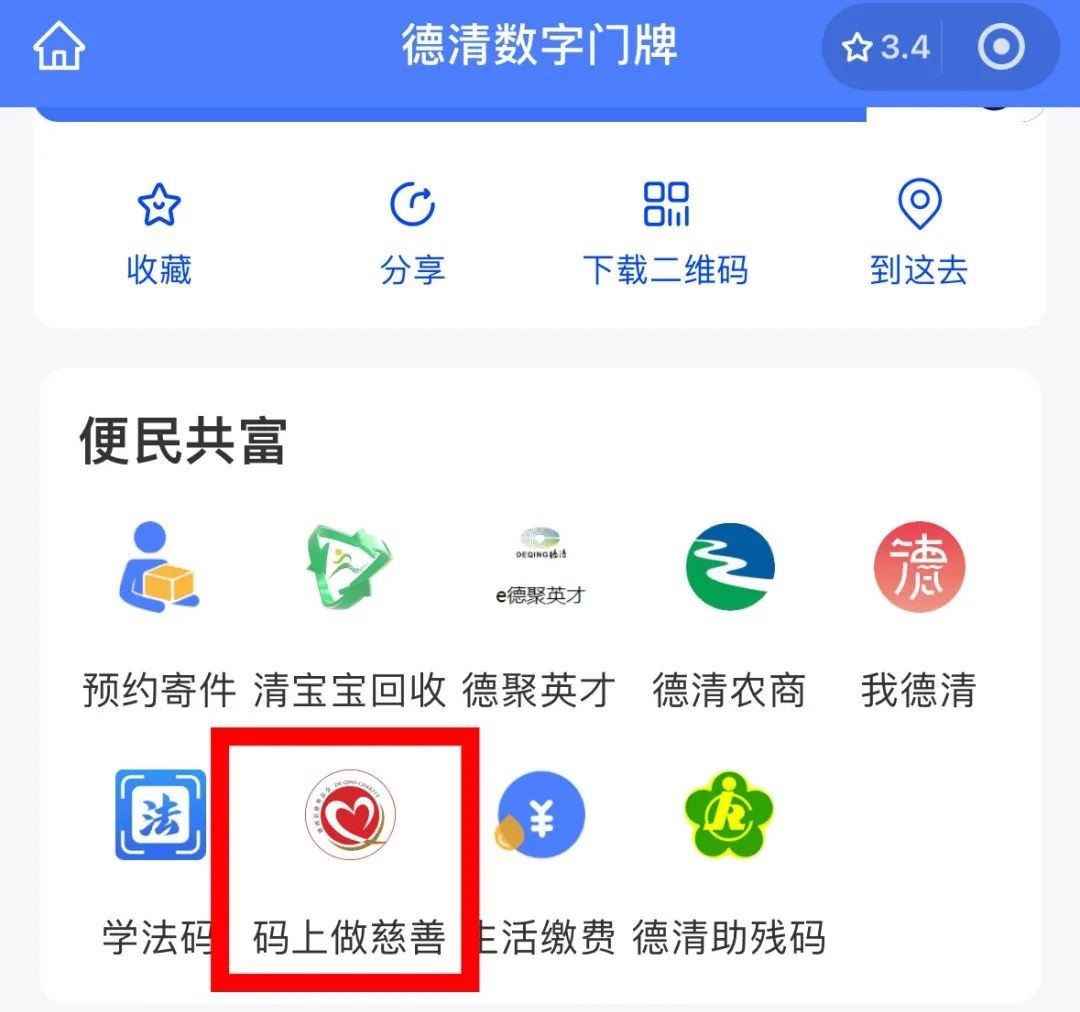Tap the 3.4 star rating pill

click(x=886, y=47)
